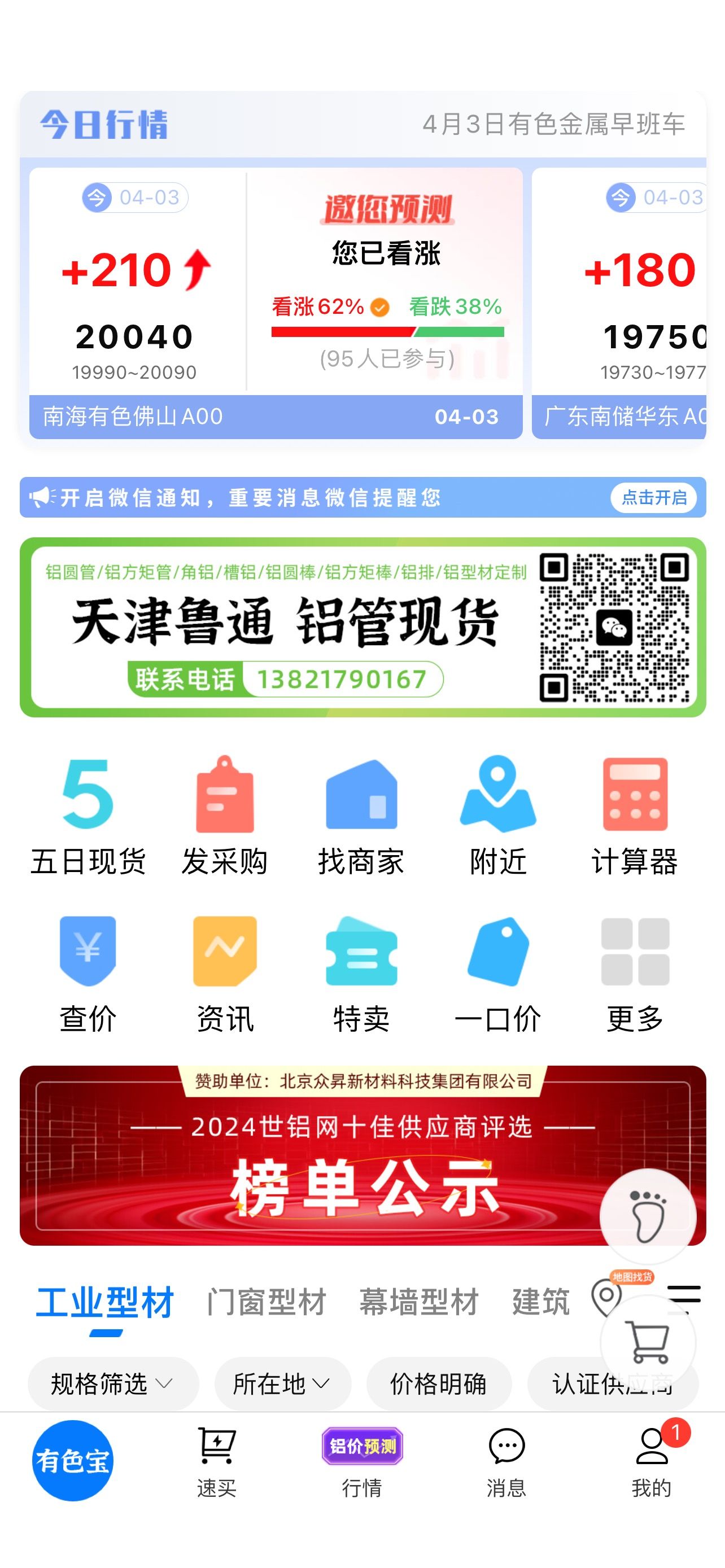Switch to the 幕墙型材 tab

pyautogui.click(x=419, y=1302)
